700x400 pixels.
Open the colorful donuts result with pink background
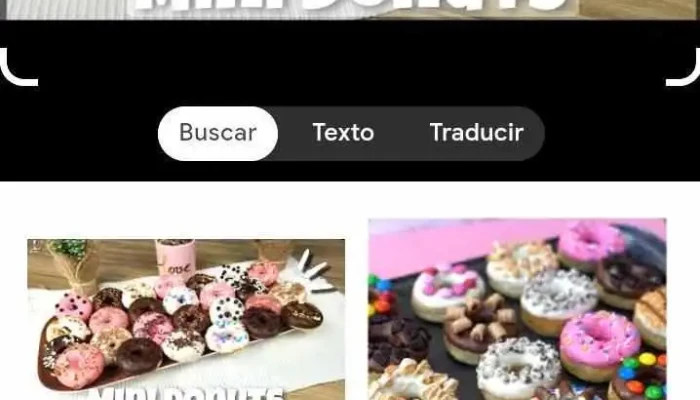516,310
